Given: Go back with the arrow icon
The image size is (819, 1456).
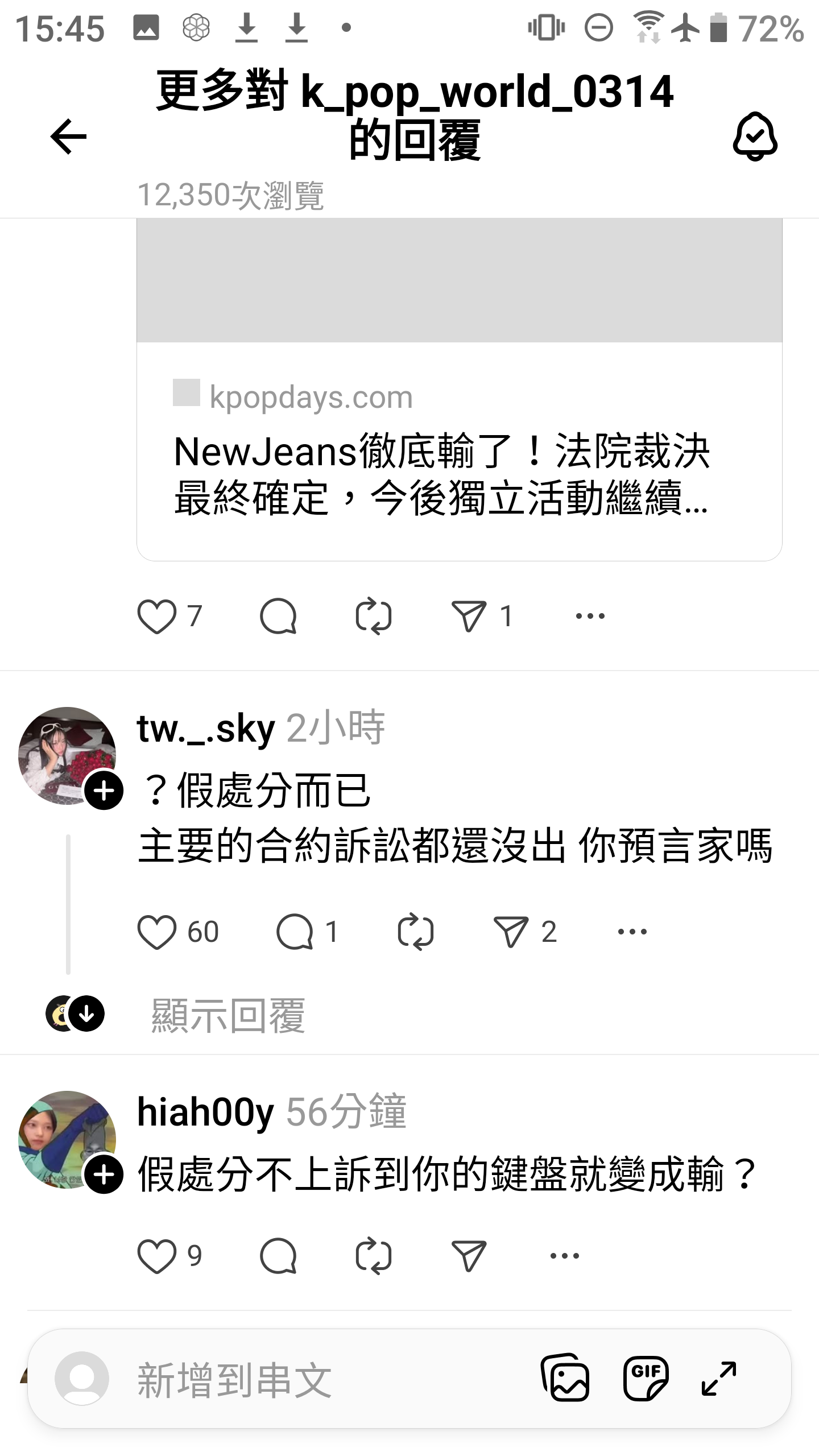Looking at the screenshot, I should (x=68, y=136).
